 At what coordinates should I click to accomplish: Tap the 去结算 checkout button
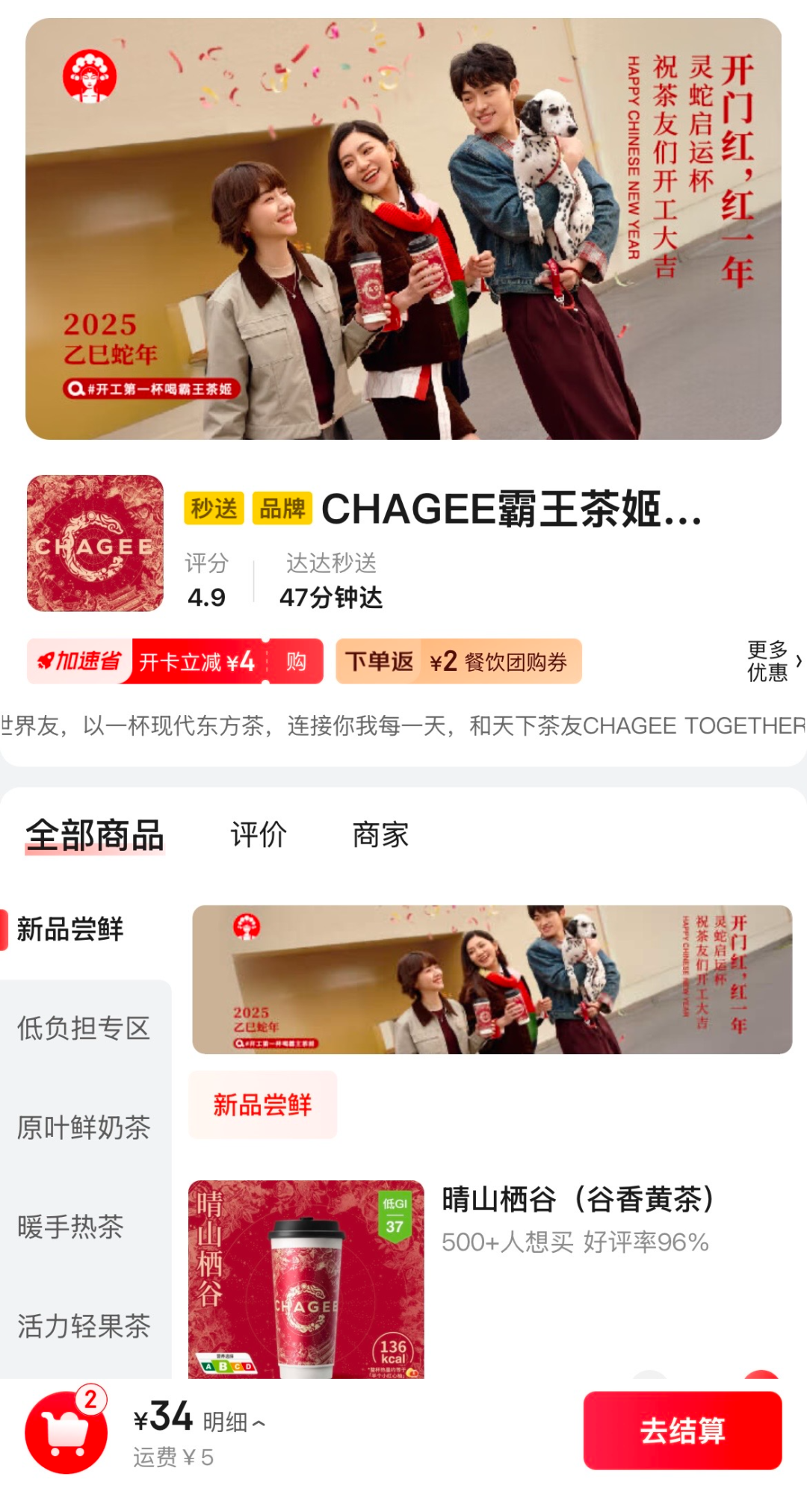[x=682, y=1431]
